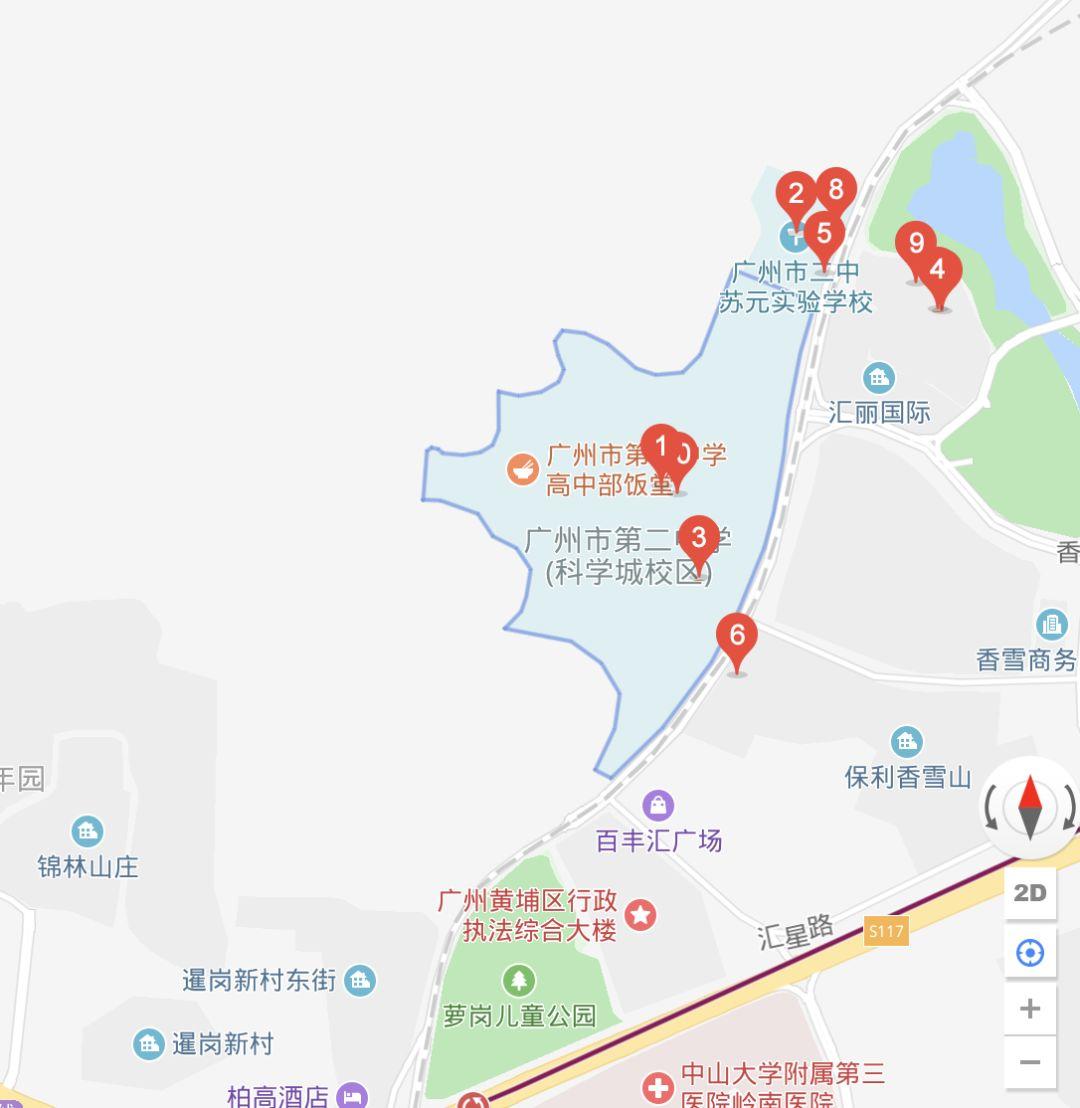Screen dimensions: 1080x1108
Task: Select the 保利香雪山 place icon
Action: [x=906, y=742]
